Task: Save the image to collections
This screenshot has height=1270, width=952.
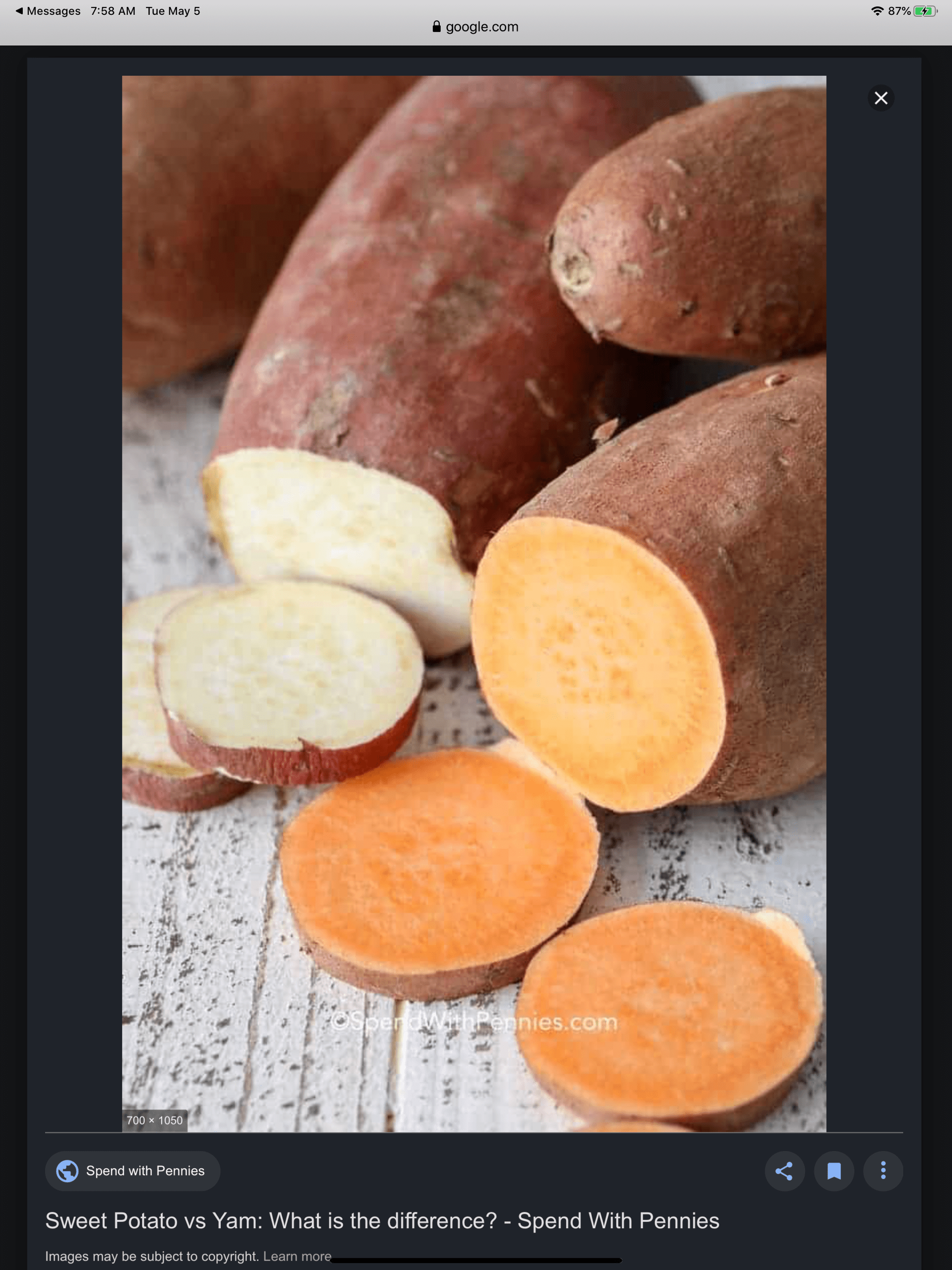Action: (833, 1171)
